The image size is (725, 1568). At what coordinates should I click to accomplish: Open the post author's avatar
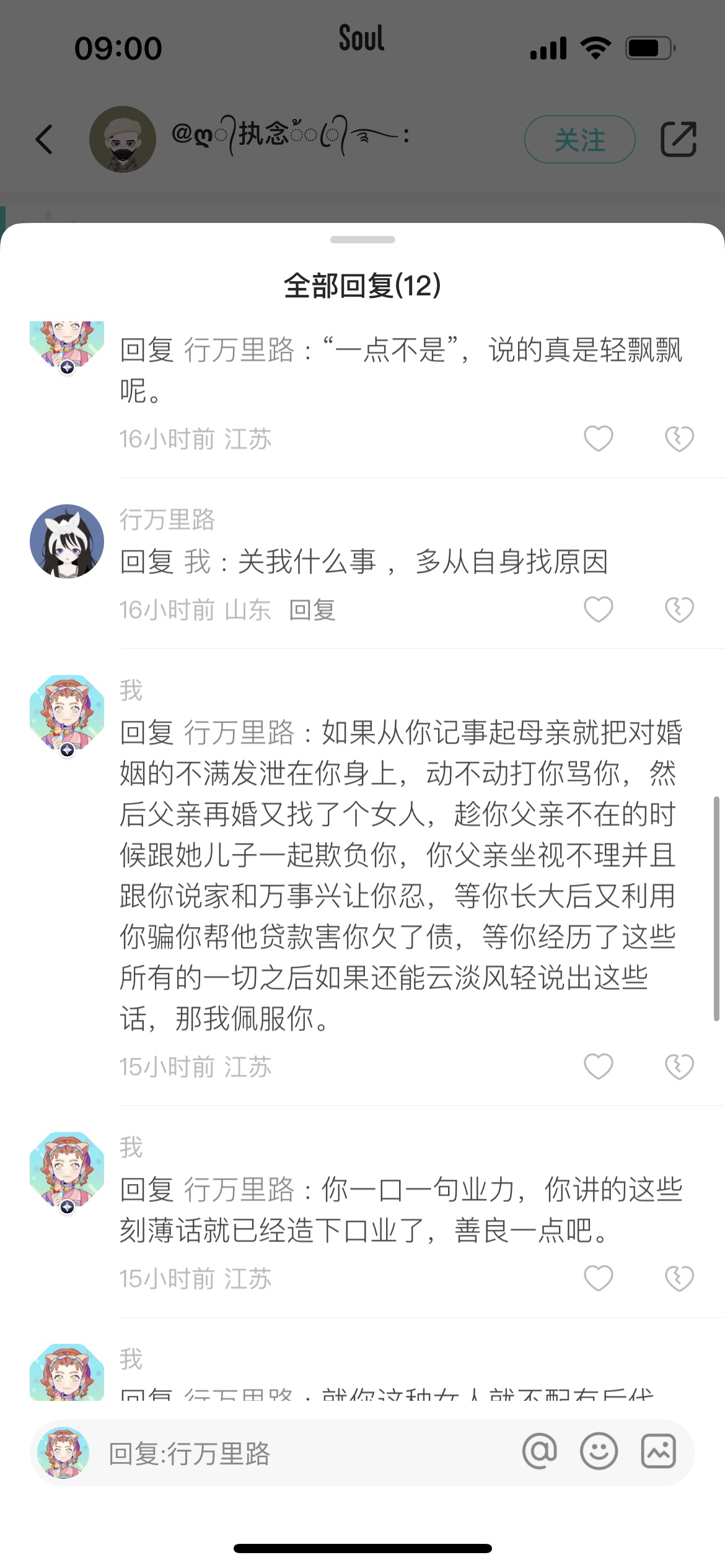pyautogui.click(x=122, y=139)
